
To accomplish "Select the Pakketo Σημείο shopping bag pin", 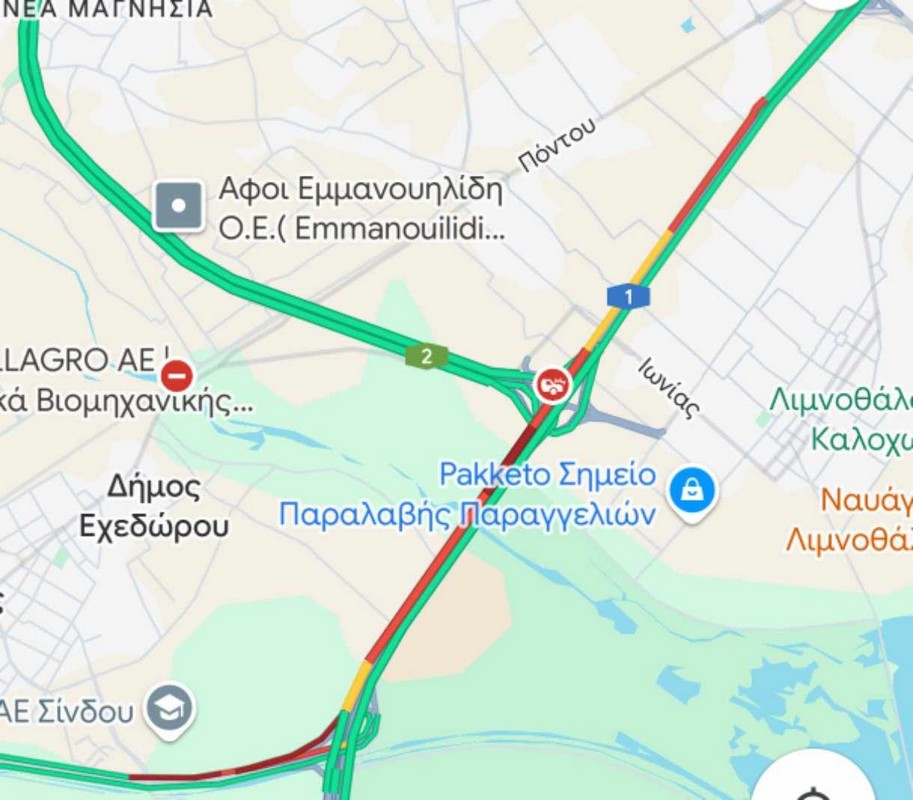I will coord(692,490).
